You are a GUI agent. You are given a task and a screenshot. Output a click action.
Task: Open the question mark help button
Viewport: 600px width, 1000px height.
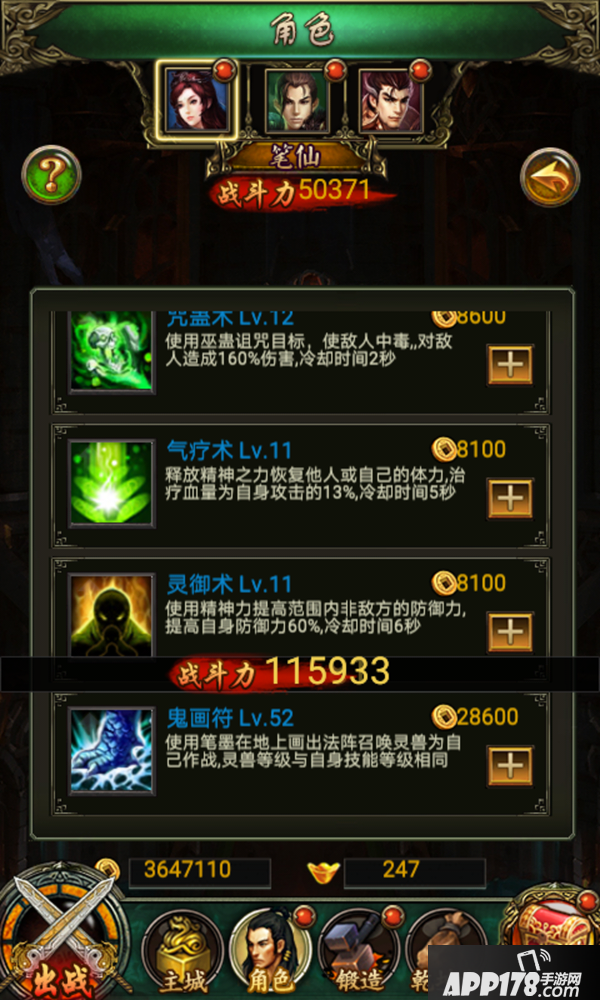point(51,176)
